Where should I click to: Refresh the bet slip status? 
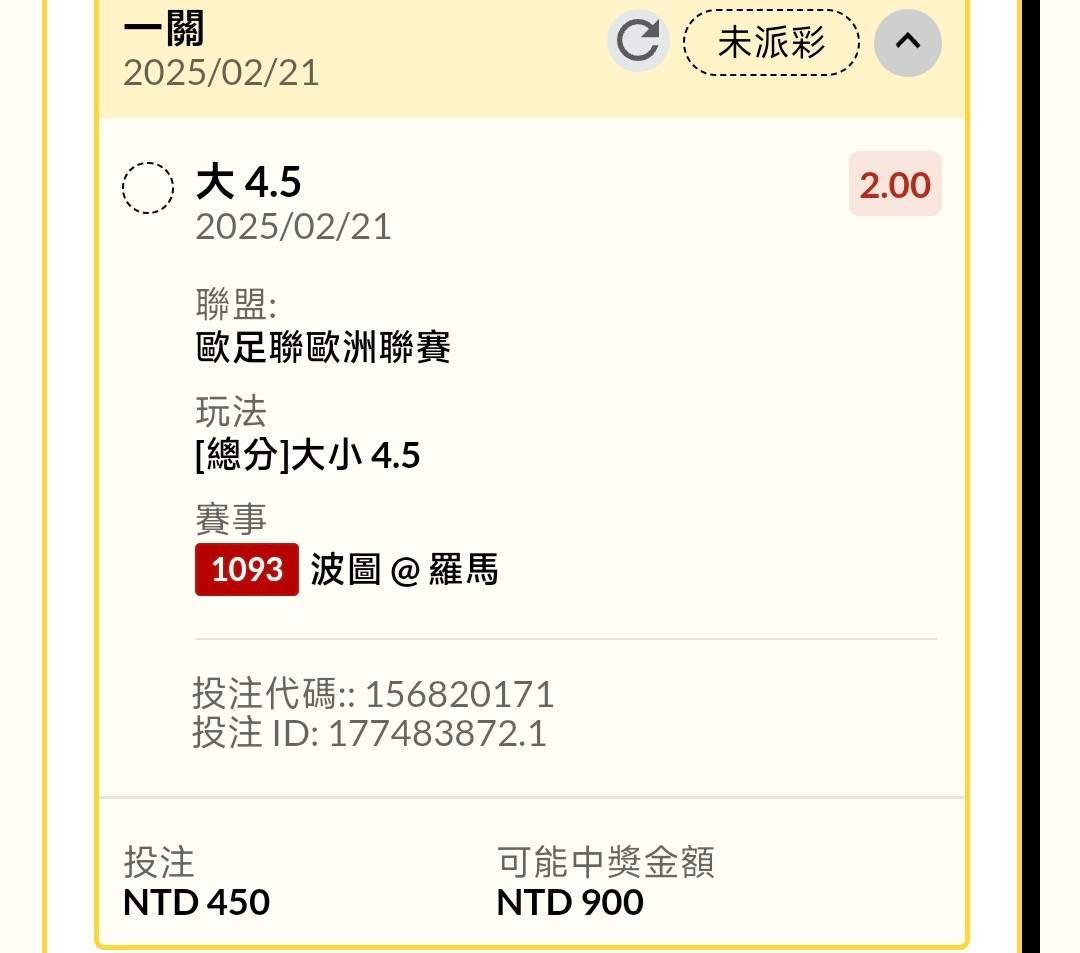[637, 42]
